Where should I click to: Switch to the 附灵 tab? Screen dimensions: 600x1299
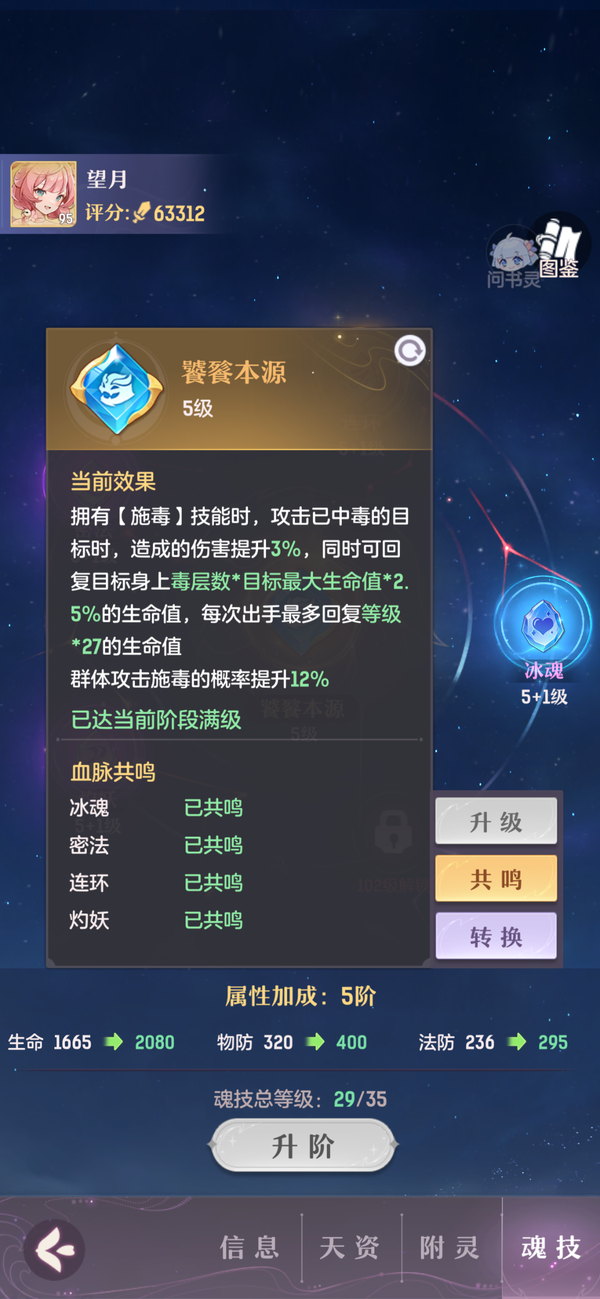(450, 1247)
